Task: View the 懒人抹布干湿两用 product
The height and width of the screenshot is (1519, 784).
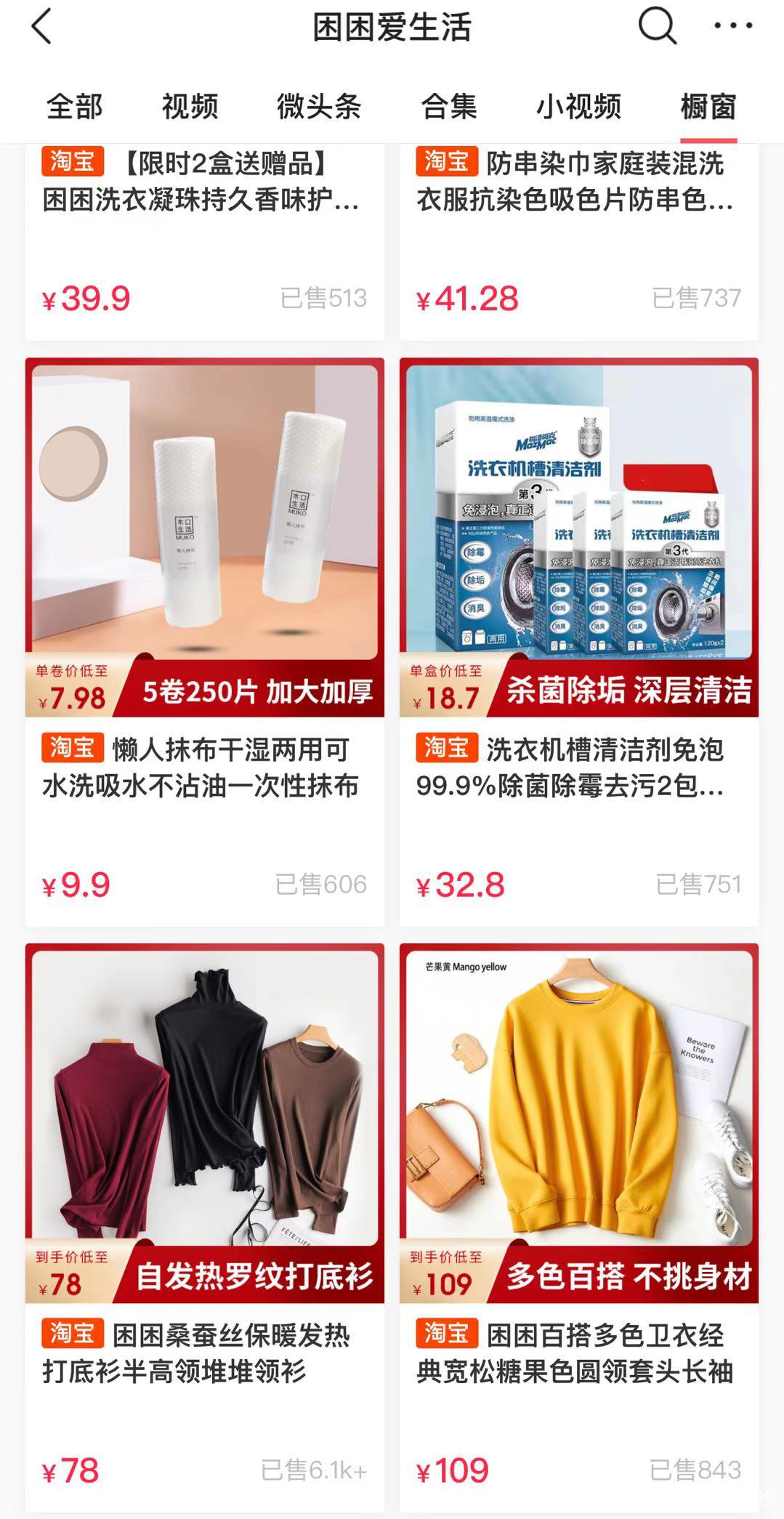Action: (205, 642)
